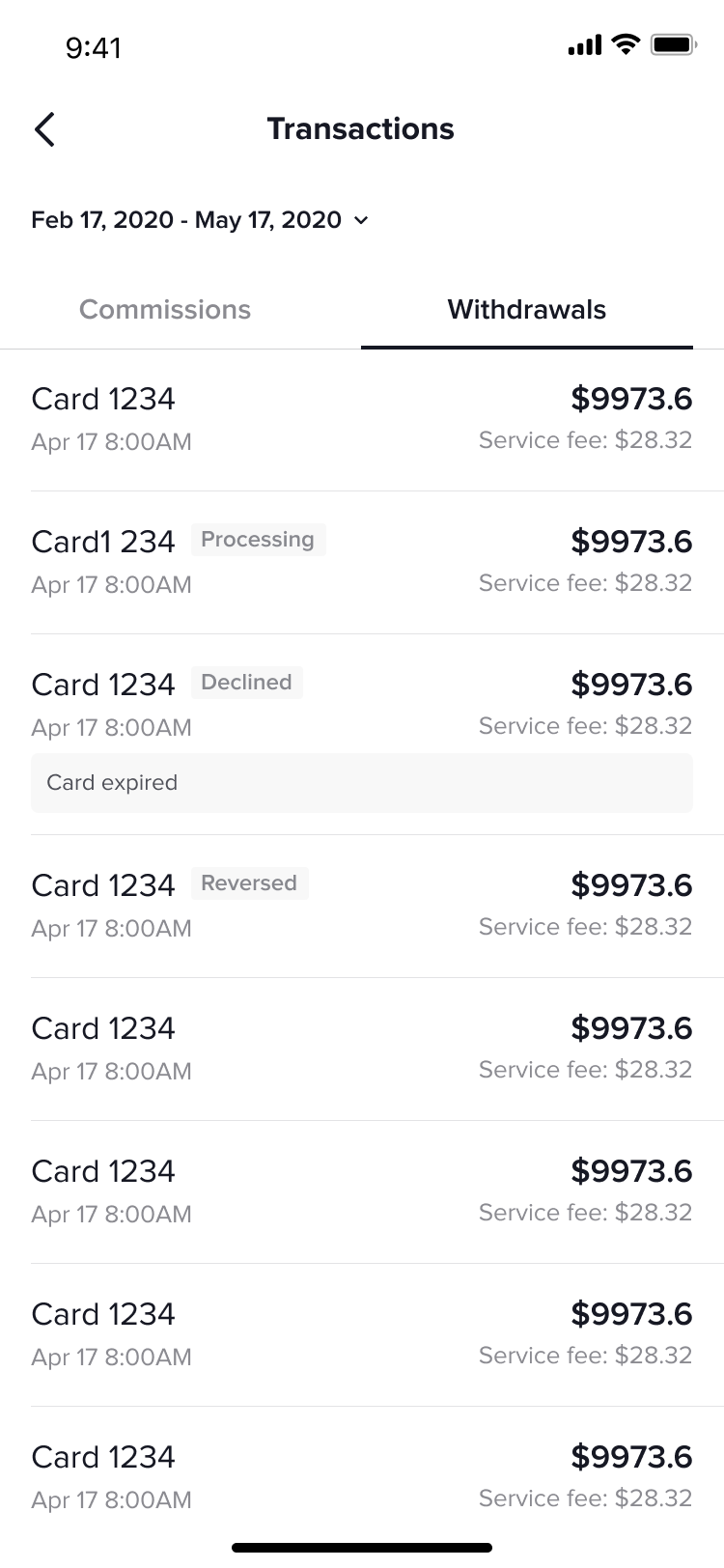Go back from Transactions screen
Viewport: 724px width, 1568px height.
pyautogui.click(x=44, y=129)
